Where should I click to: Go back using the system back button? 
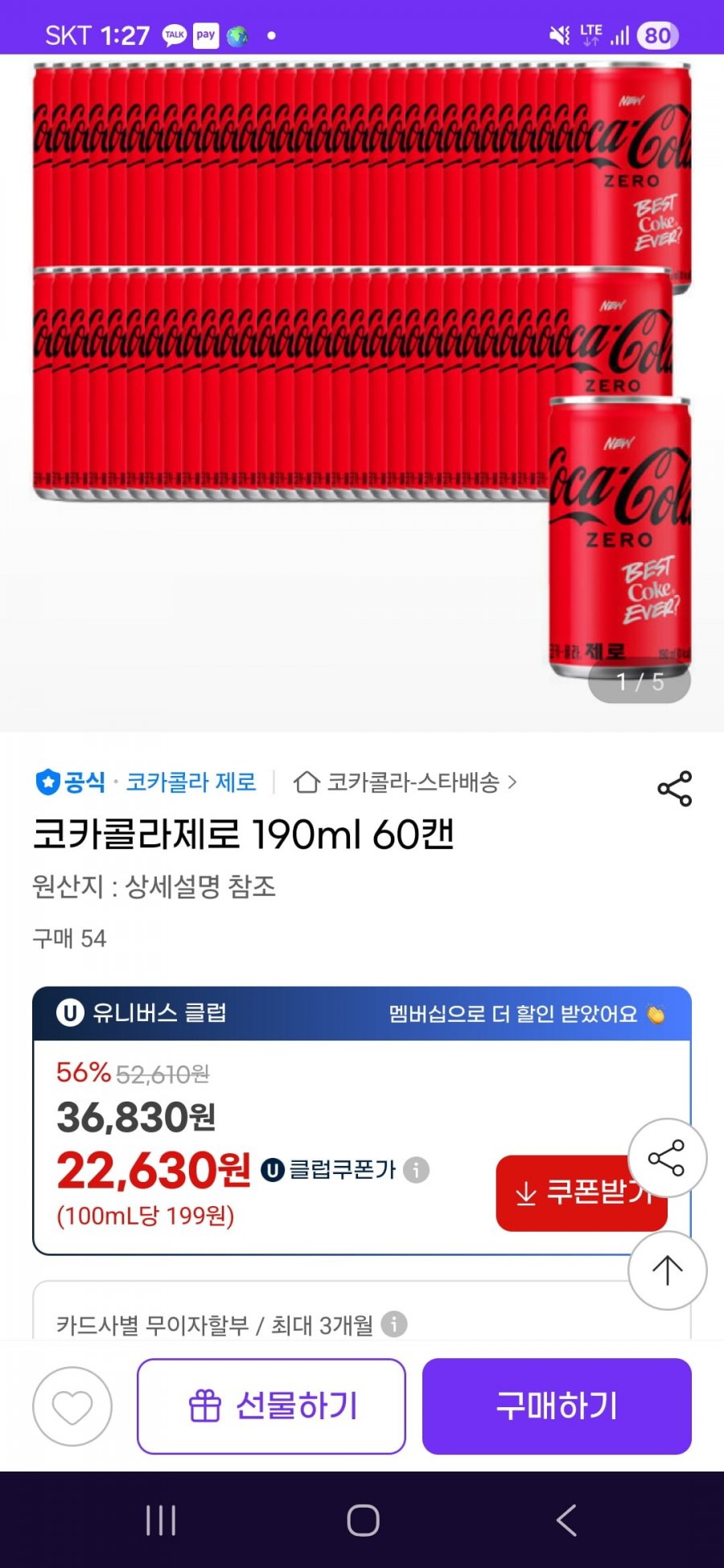(x=566, y=1521)
